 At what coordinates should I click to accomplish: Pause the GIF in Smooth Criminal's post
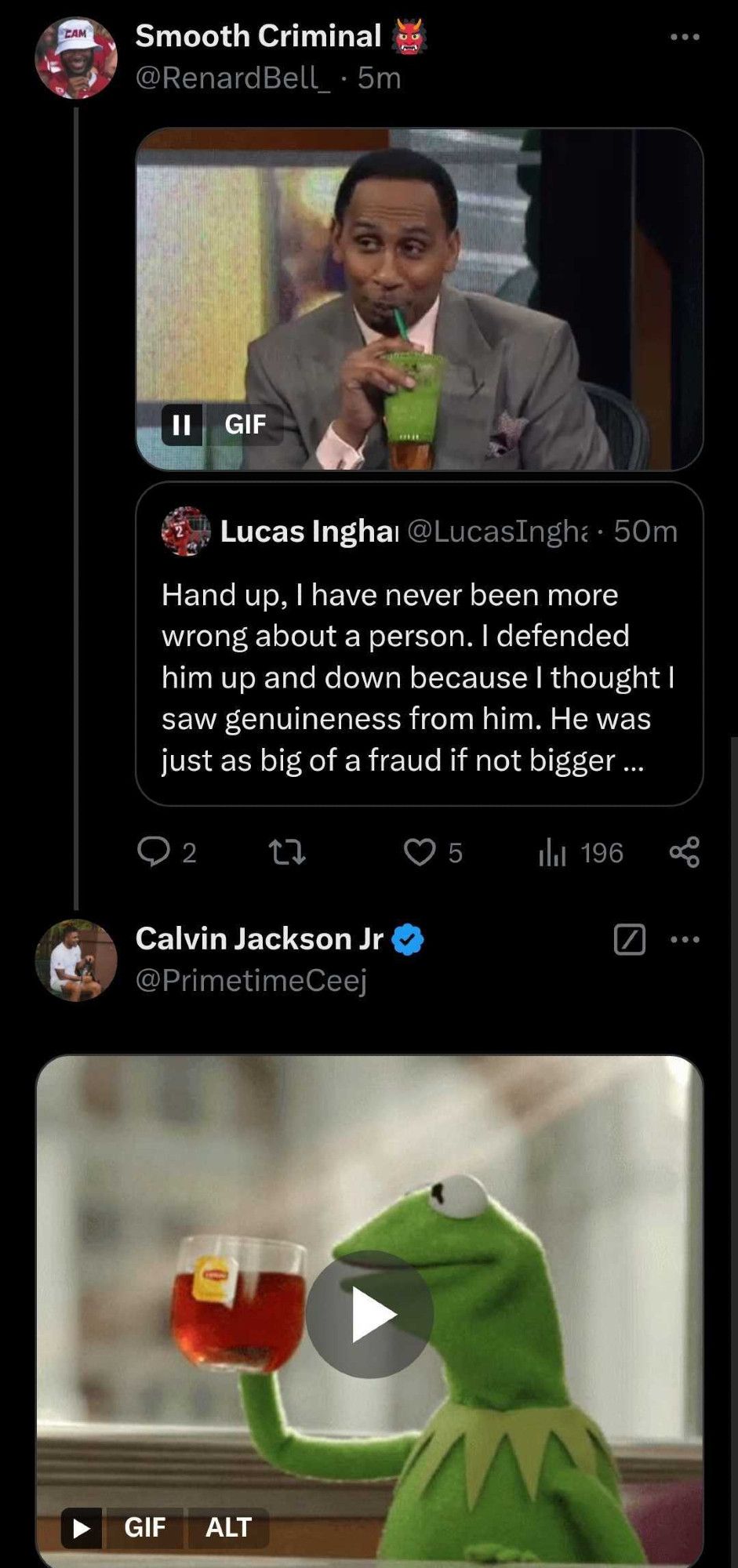[x=182, y=424]
